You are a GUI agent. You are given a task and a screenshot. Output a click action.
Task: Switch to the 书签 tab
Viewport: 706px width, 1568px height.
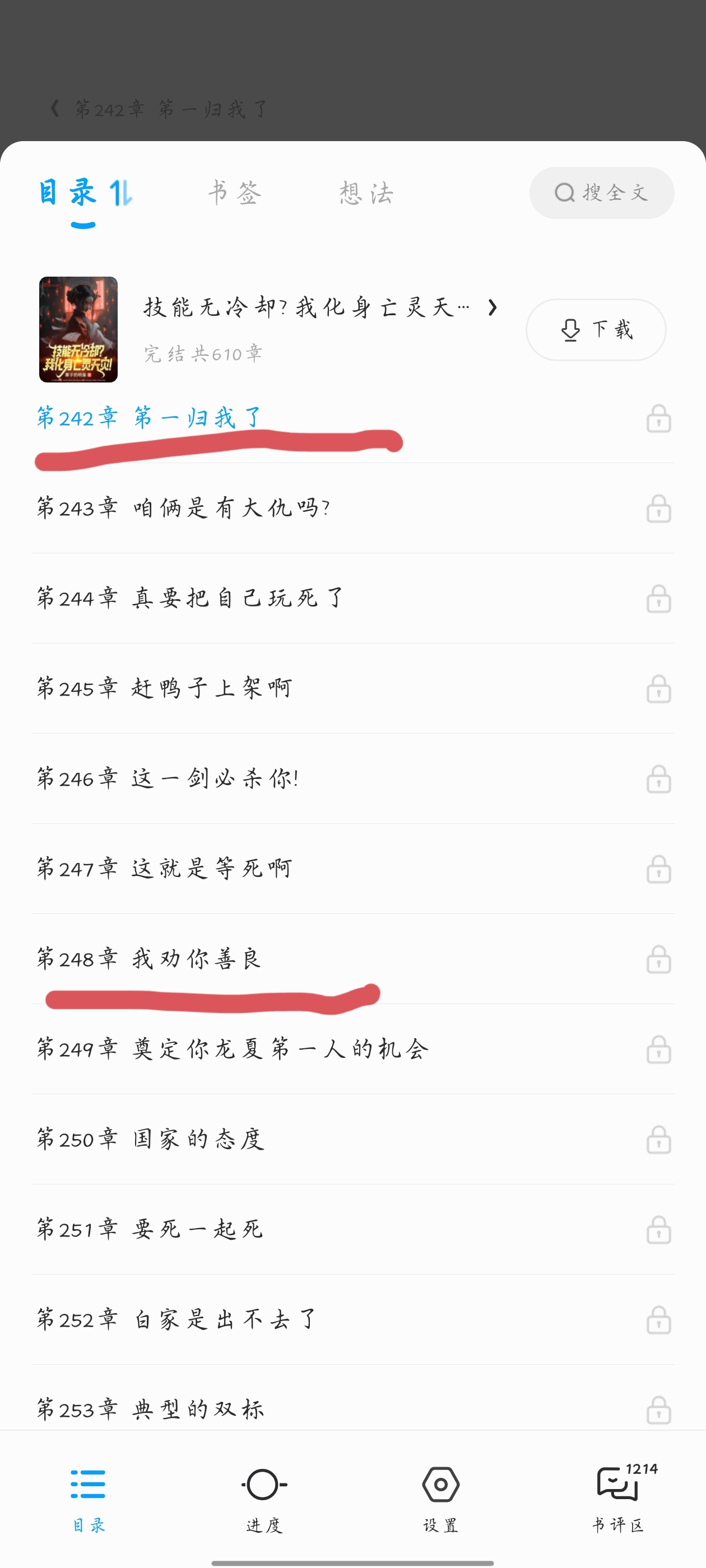click(x=235, y=194)
